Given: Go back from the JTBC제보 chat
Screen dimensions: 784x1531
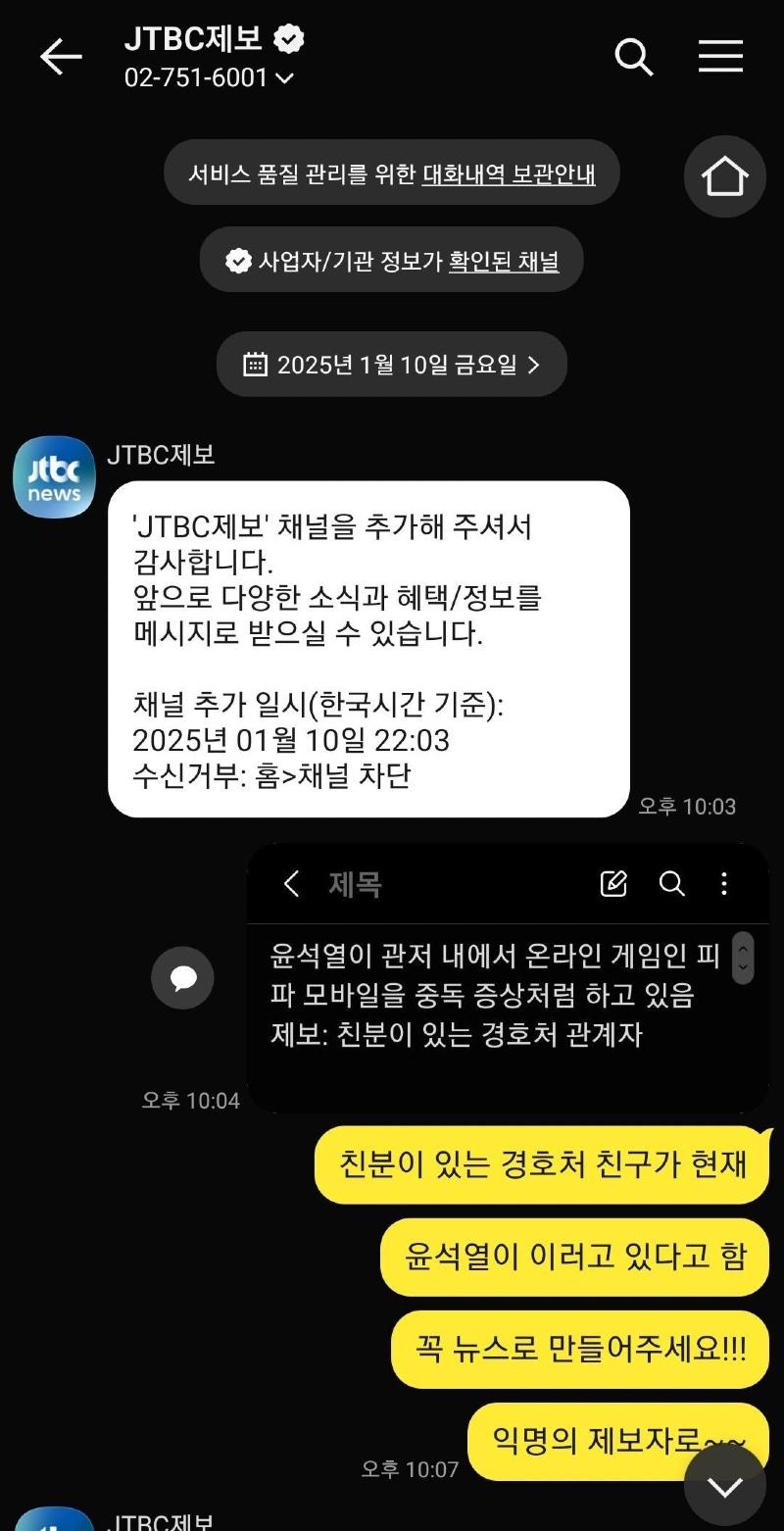Looking at the screenshot, I should [60, 58].
